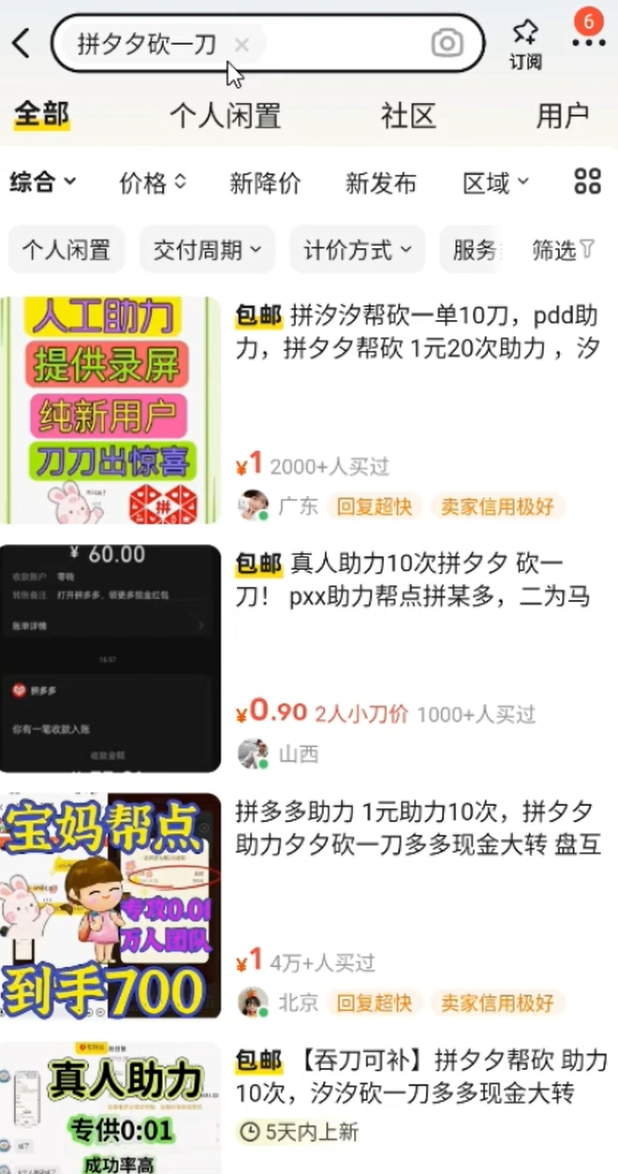
Task: Select the 个人闲置 filter chip
Action: pyautogui.click(x=66, y=249)
